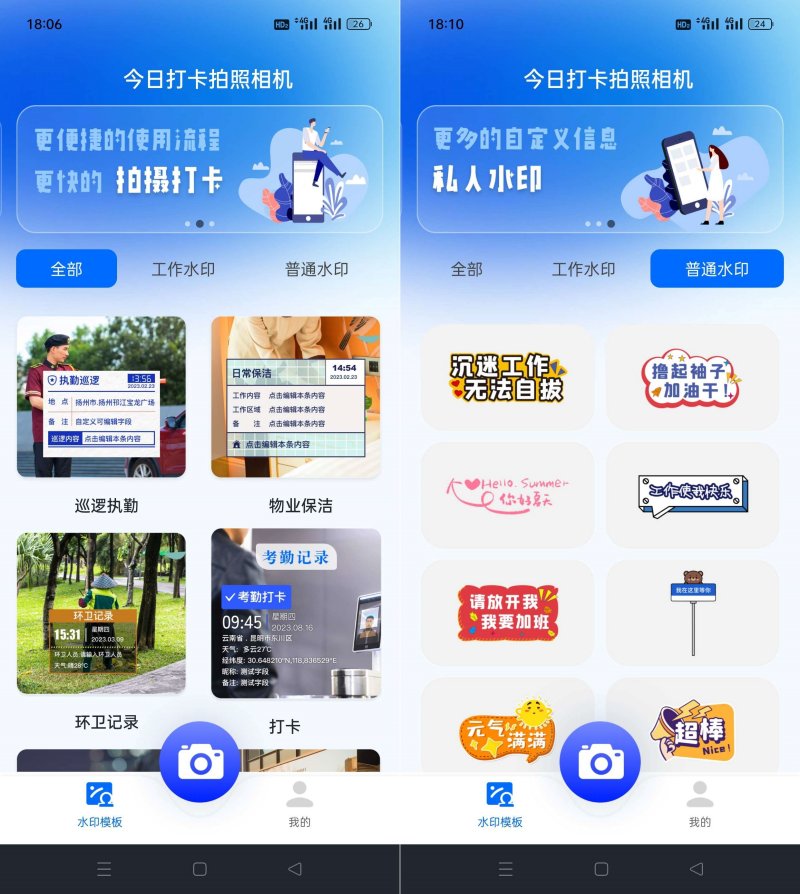Select the Hello Summer 你好夏天 sticker
The width and height of the screenshot is (800, 894).
[505, 495]
